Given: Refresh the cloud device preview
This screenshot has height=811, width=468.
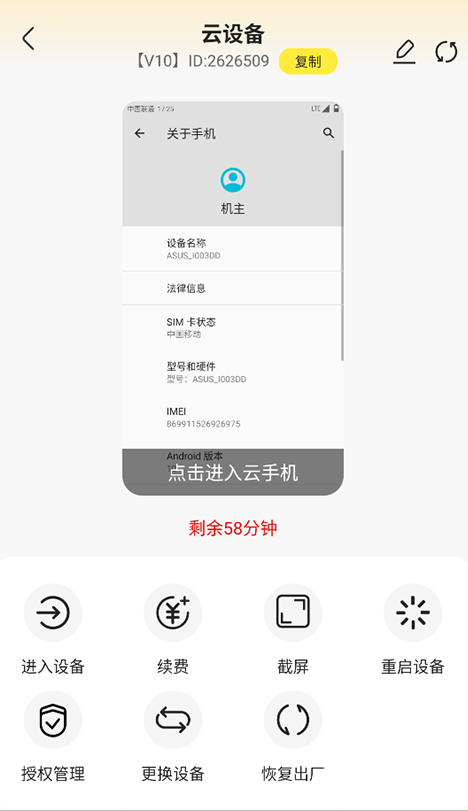Looking at the screenshot, I should click(446, 52).
